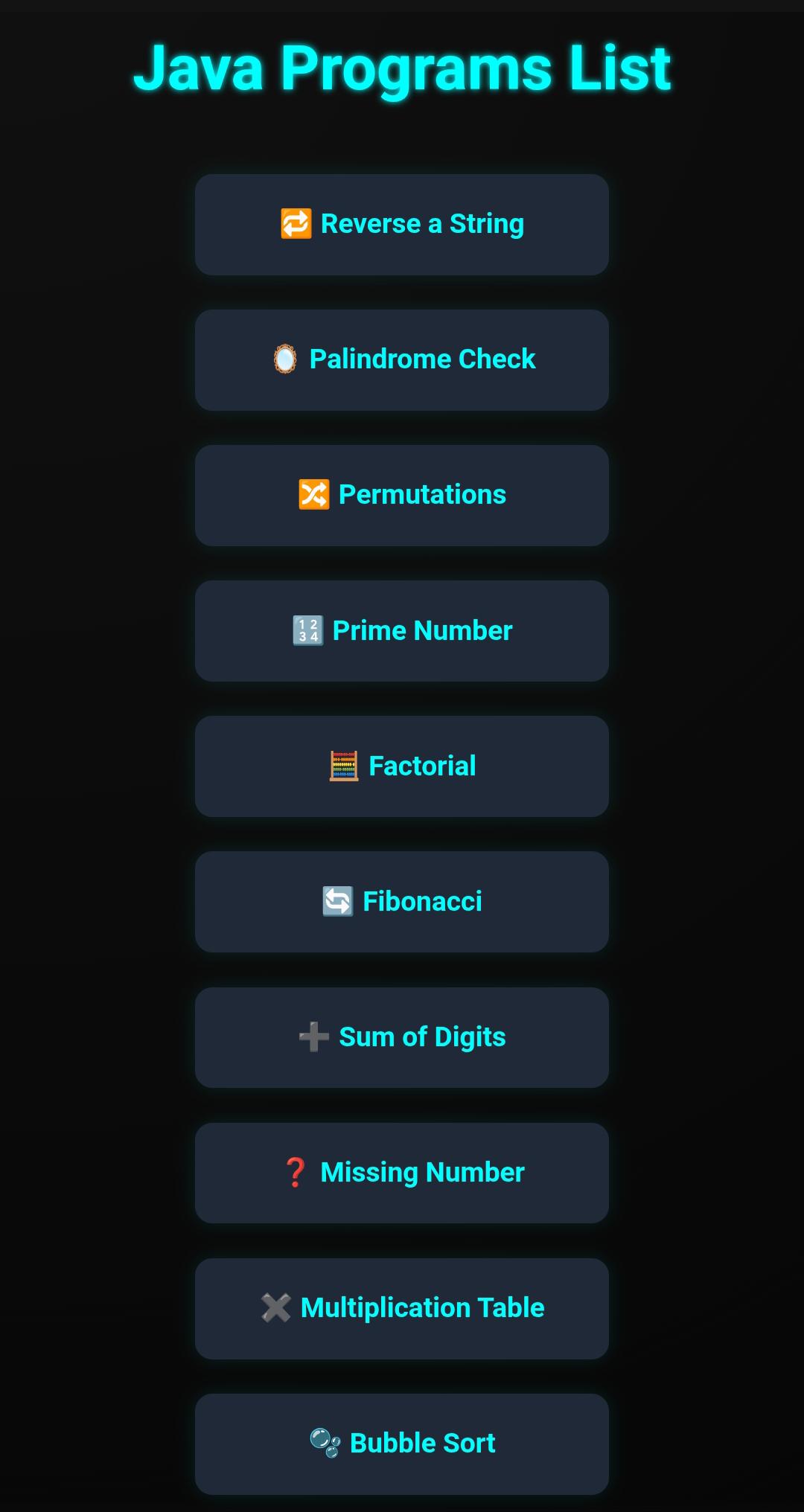This screenshot has width=804, height=1512.
Task: Click the mirror icon next to Palindrome Check
Action: click(x=286, y=359)
